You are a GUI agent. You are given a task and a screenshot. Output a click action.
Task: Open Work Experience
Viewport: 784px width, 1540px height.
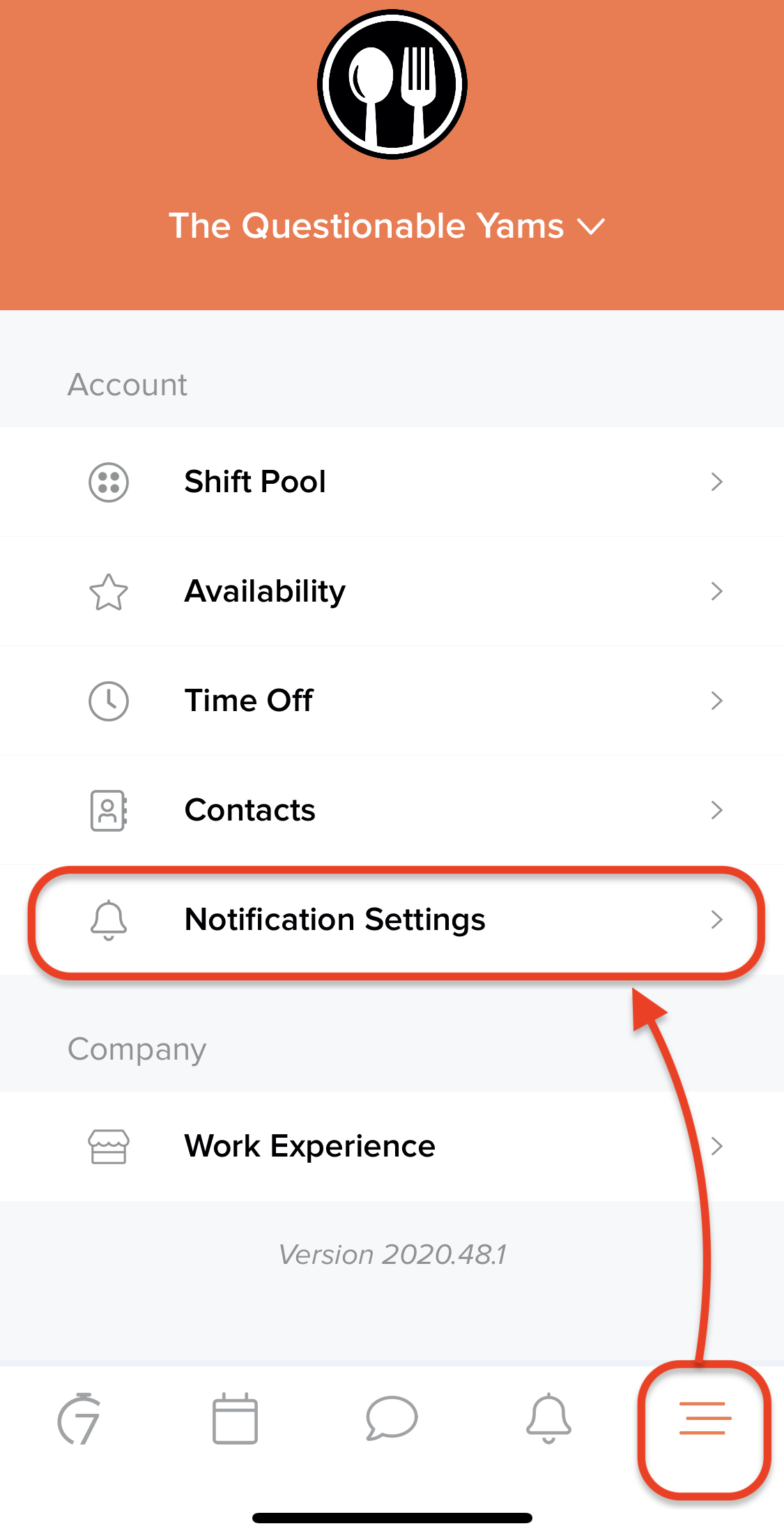(392, 1146)
